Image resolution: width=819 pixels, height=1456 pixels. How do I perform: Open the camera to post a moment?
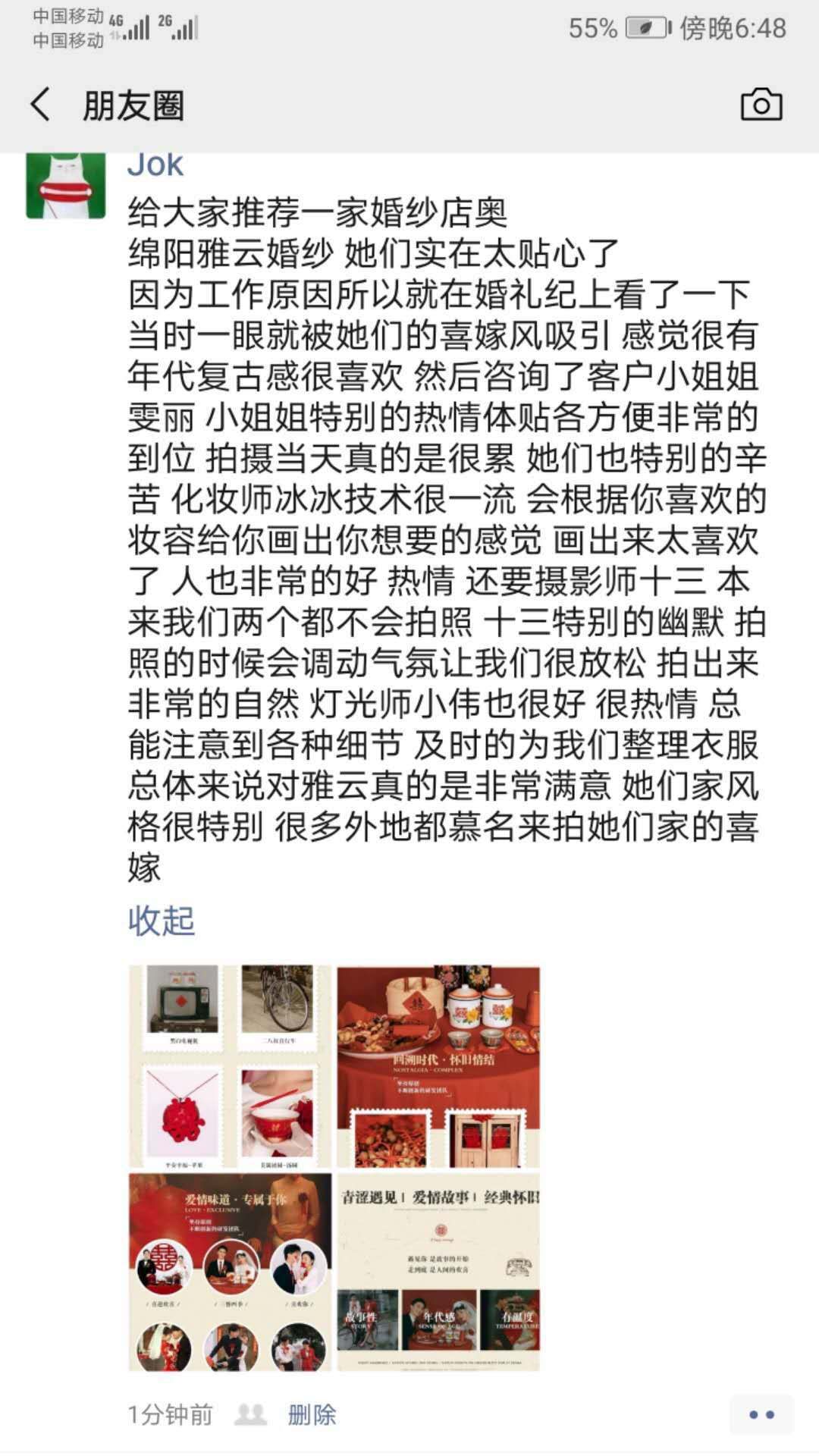[761, 105]
